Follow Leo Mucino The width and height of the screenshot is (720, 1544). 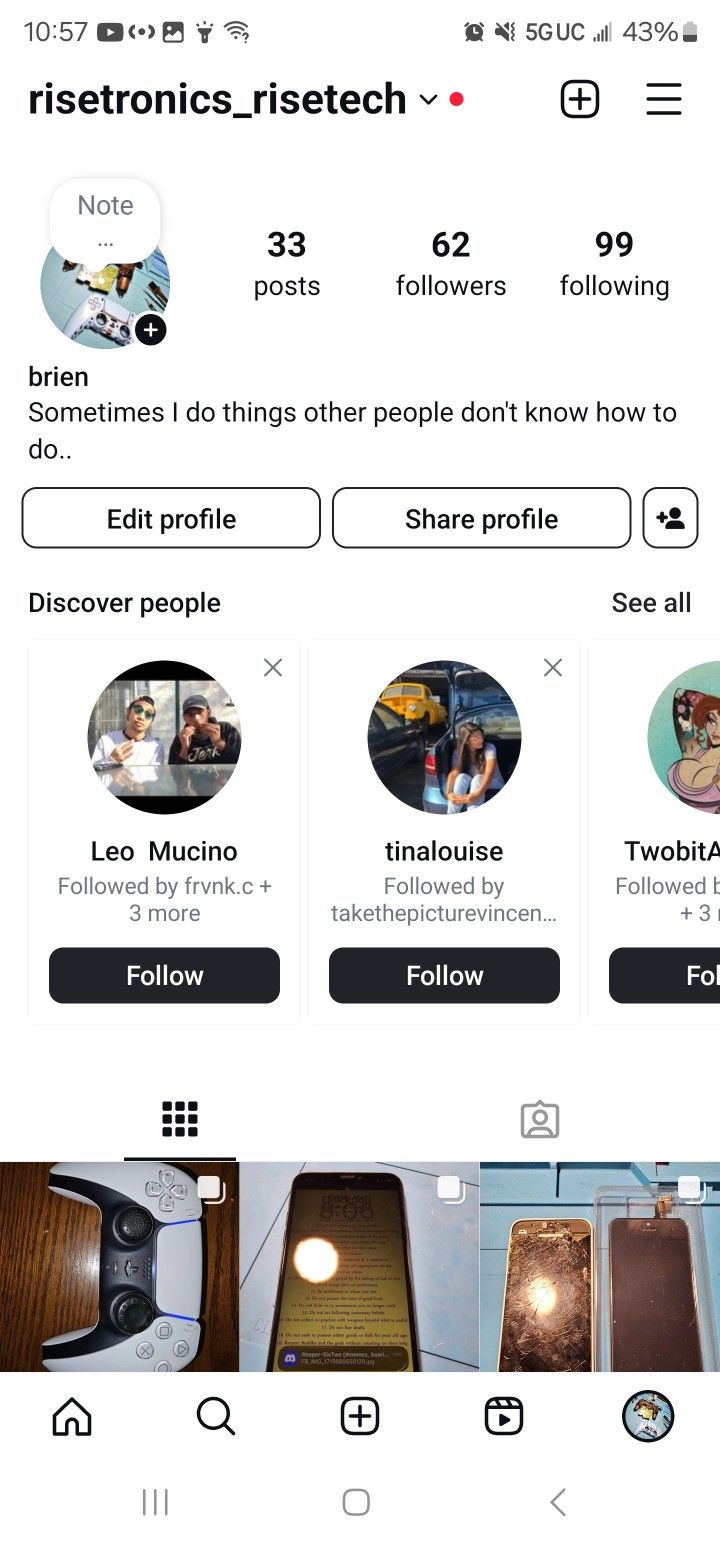164,975
